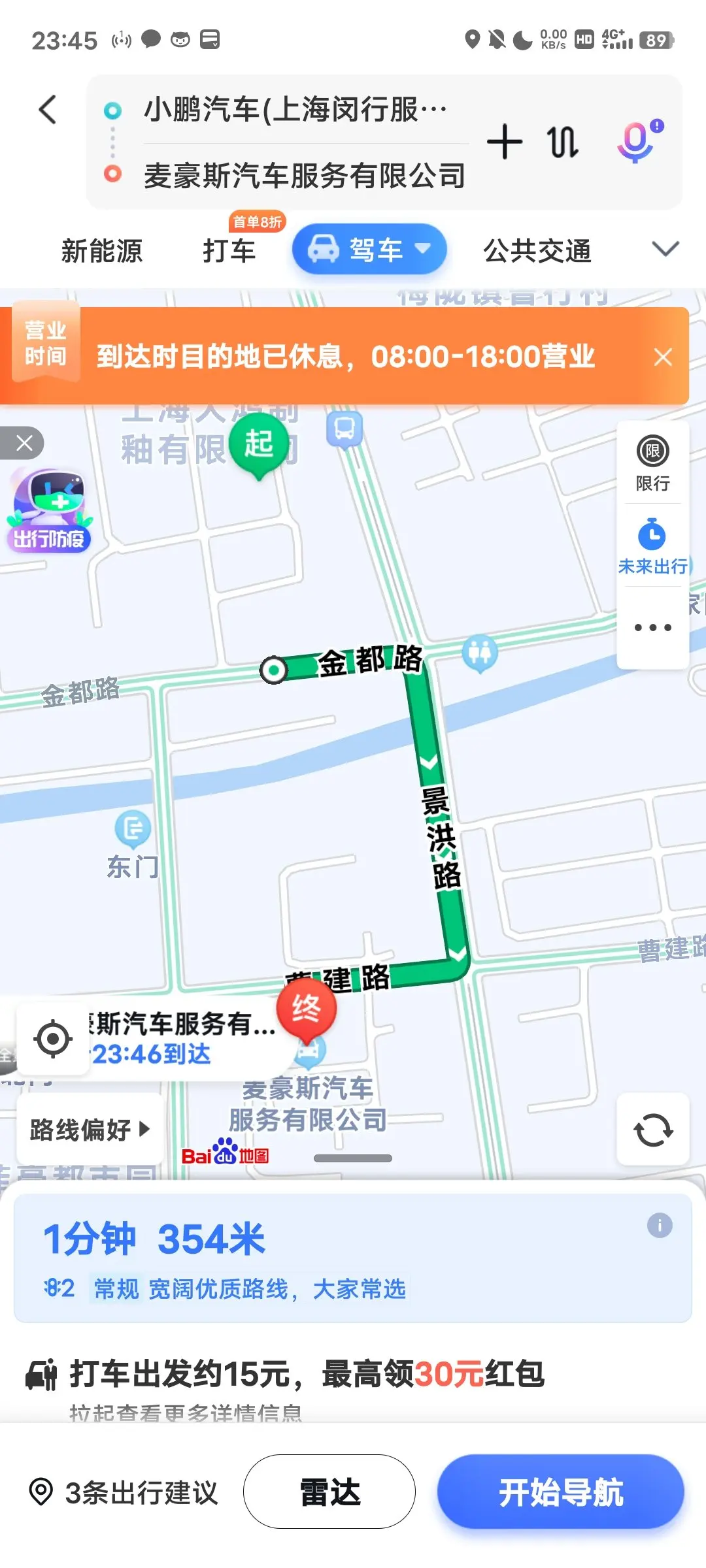Open 路线偏好 route preferences
The height and width of the screenshot is (1568, 706).
pos(90,1130)
